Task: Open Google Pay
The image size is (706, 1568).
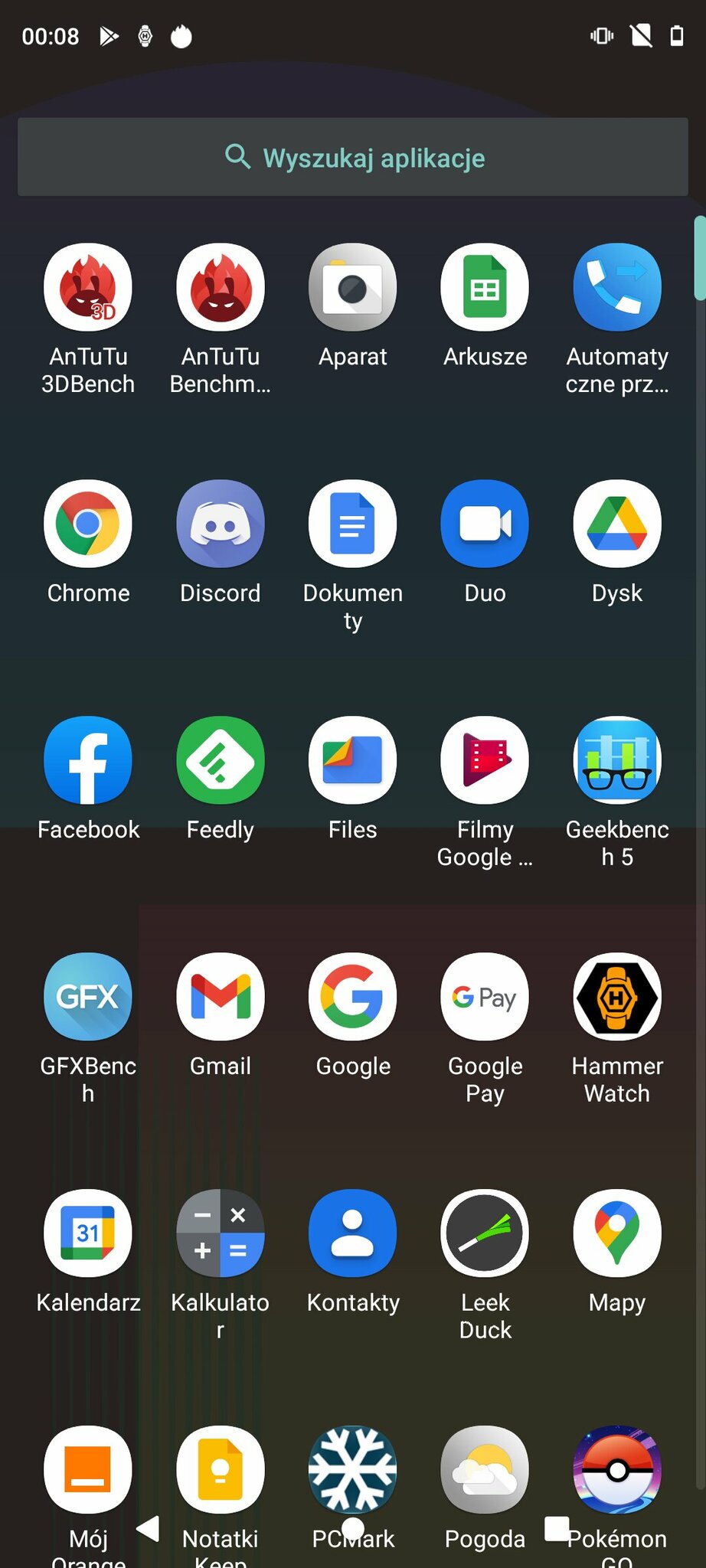Action: click(x=485, y=998)
